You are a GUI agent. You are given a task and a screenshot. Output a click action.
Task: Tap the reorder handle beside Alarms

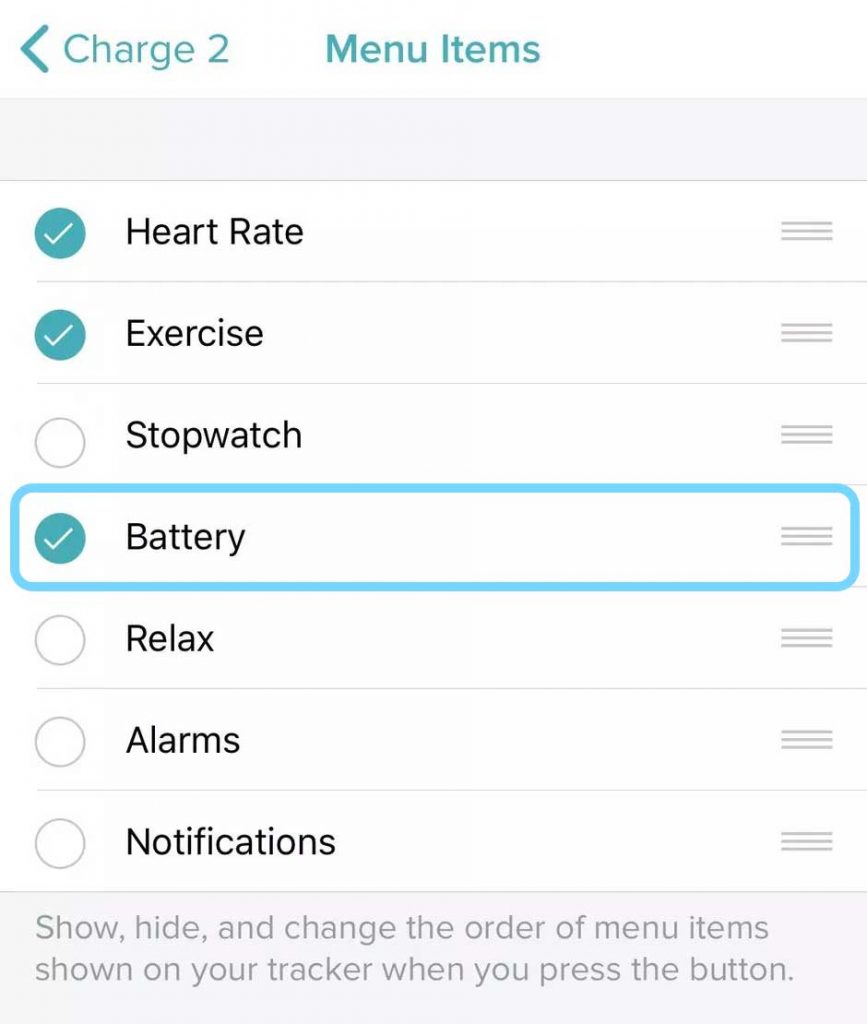806,740
